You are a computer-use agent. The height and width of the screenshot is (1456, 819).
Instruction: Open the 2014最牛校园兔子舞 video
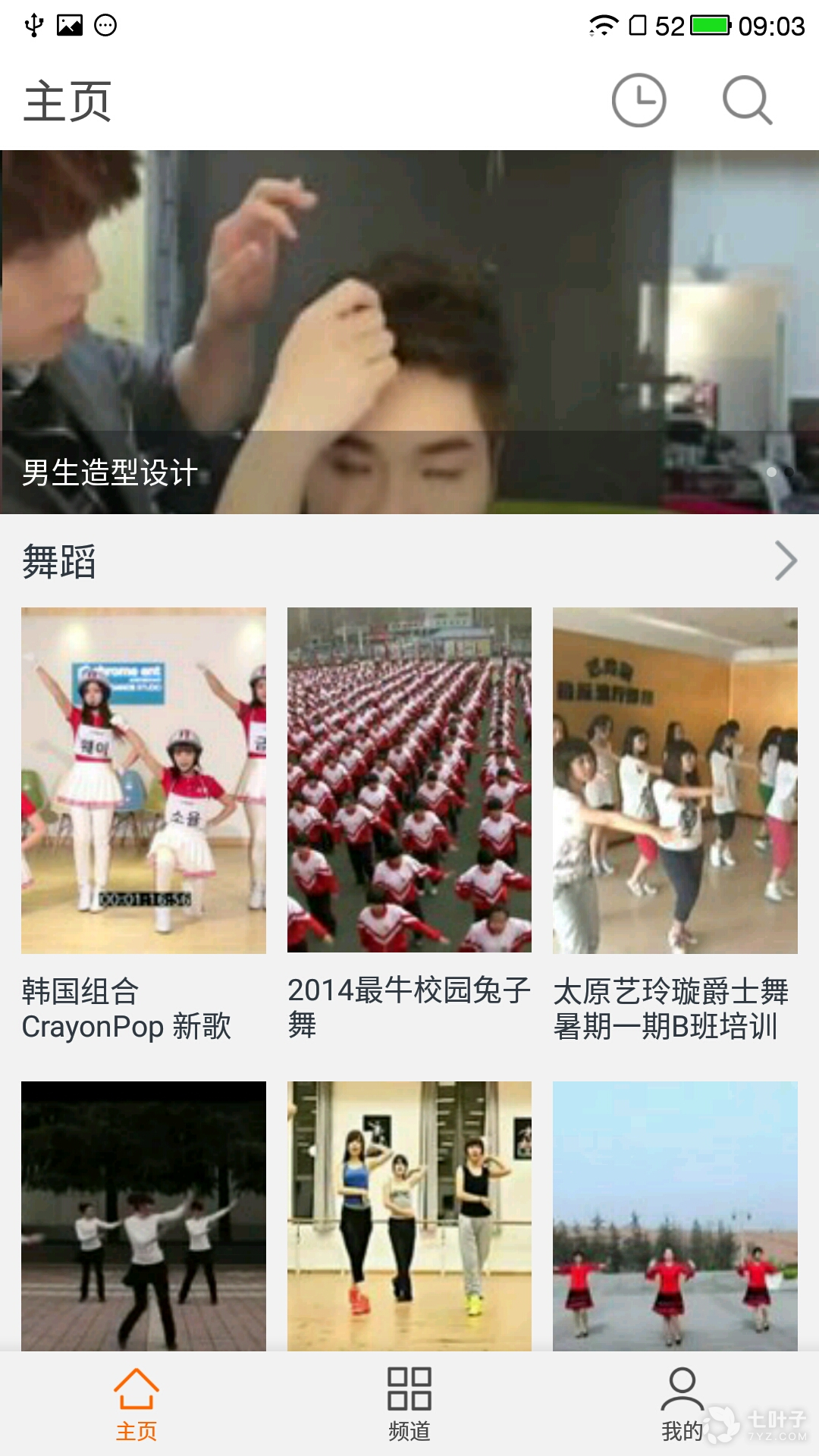[409, 780]
